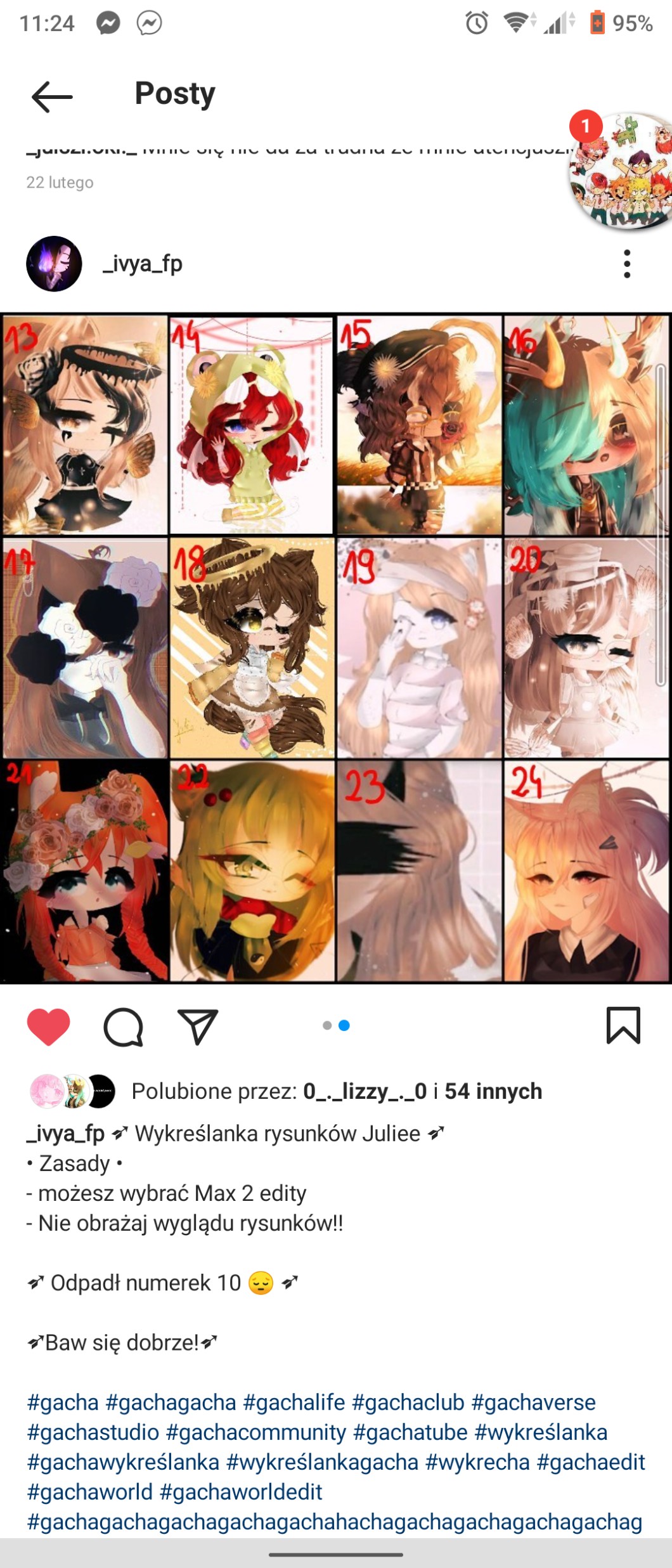Unlike the post with the heart icon

[x=48, y=1026]
